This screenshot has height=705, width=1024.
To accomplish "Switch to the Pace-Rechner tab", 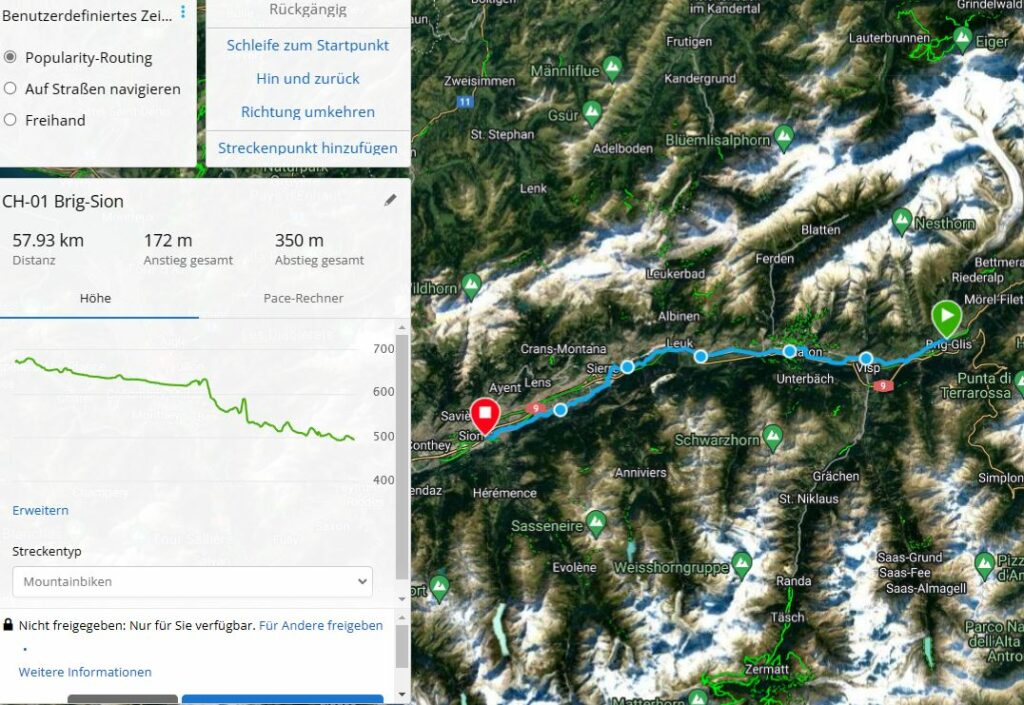I will pyautogui.click(x=303, y=298).
